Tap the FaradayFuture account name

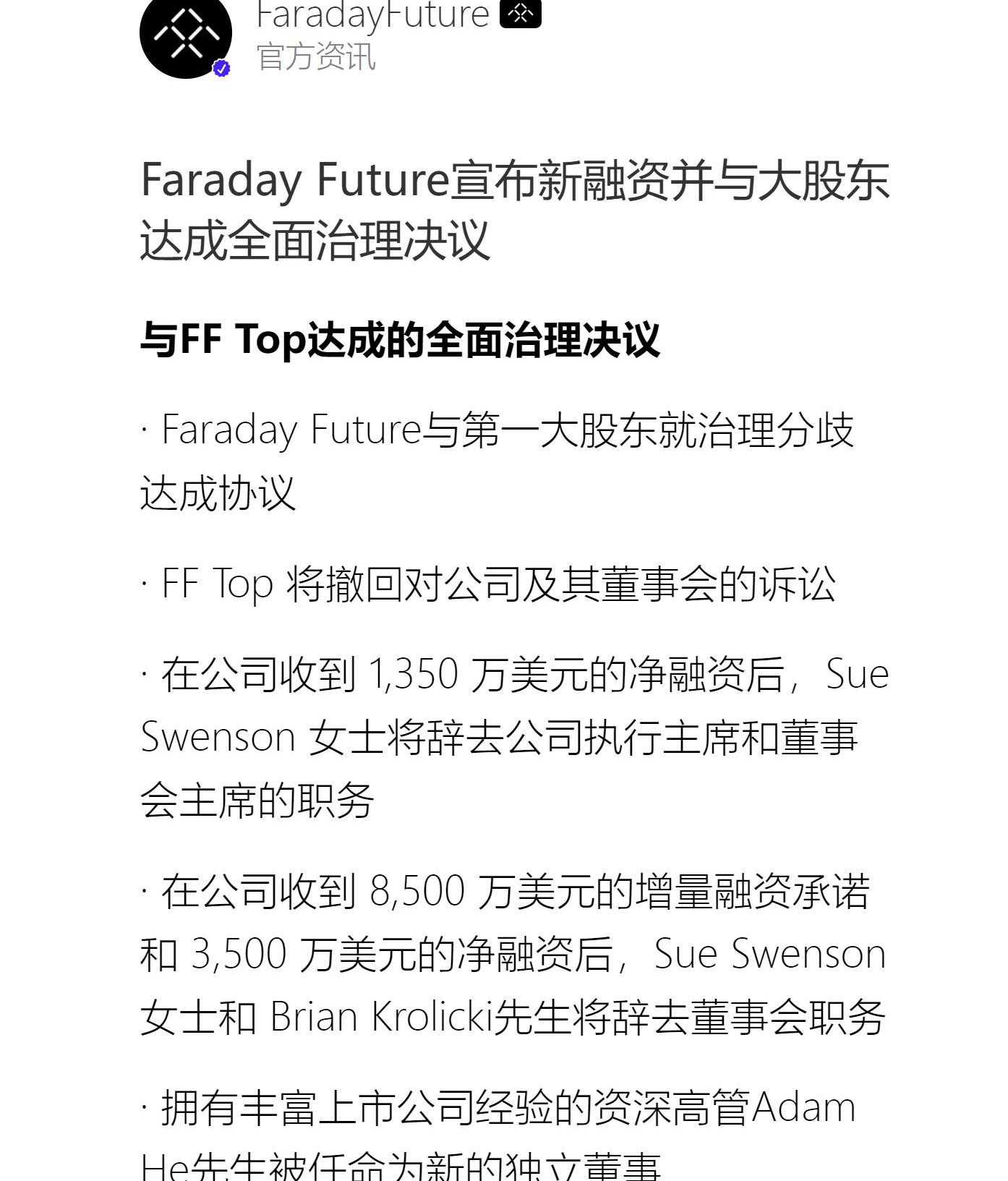click(373, 14)
